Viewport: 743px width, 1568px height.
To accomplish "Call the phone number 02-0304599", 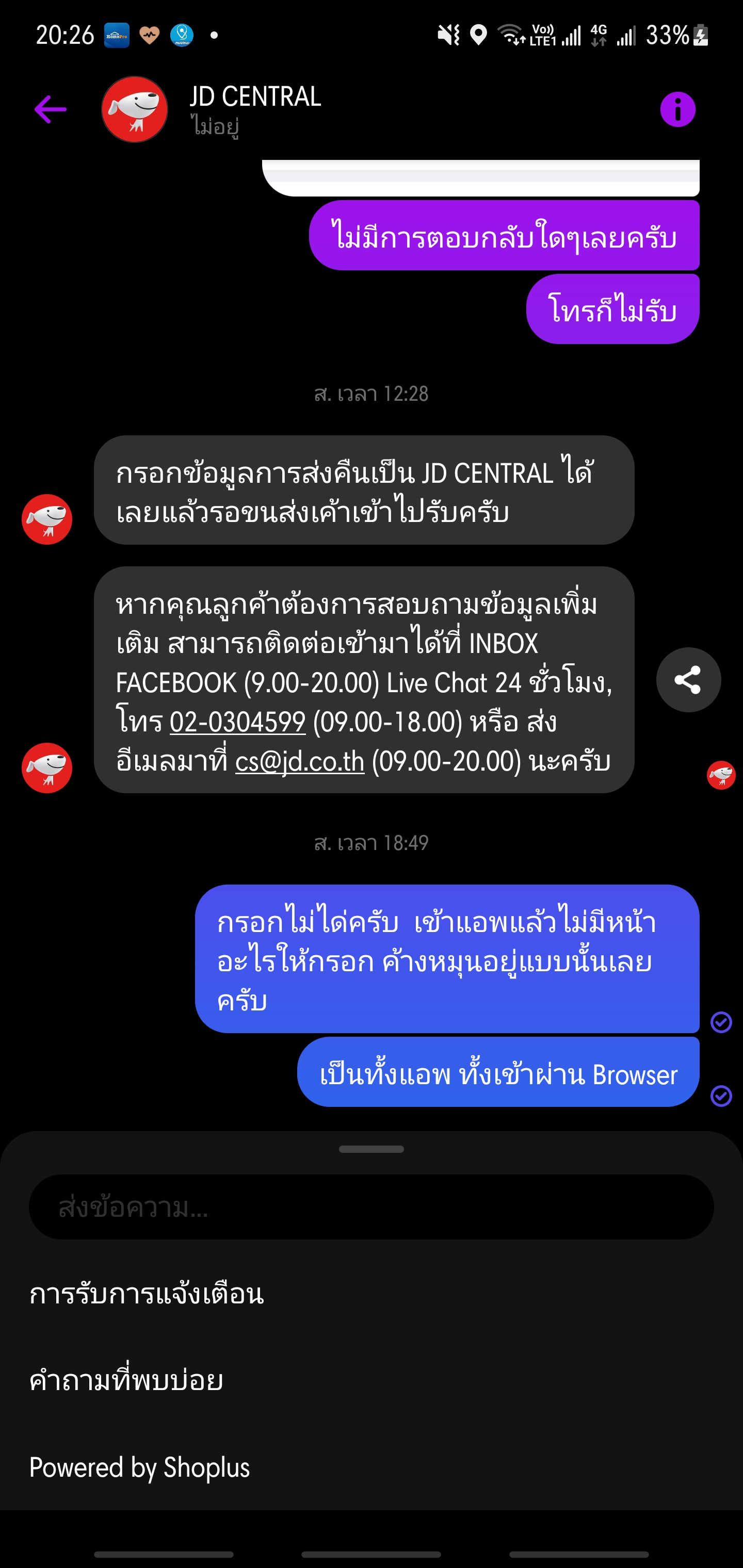I will tap(237, 723).
